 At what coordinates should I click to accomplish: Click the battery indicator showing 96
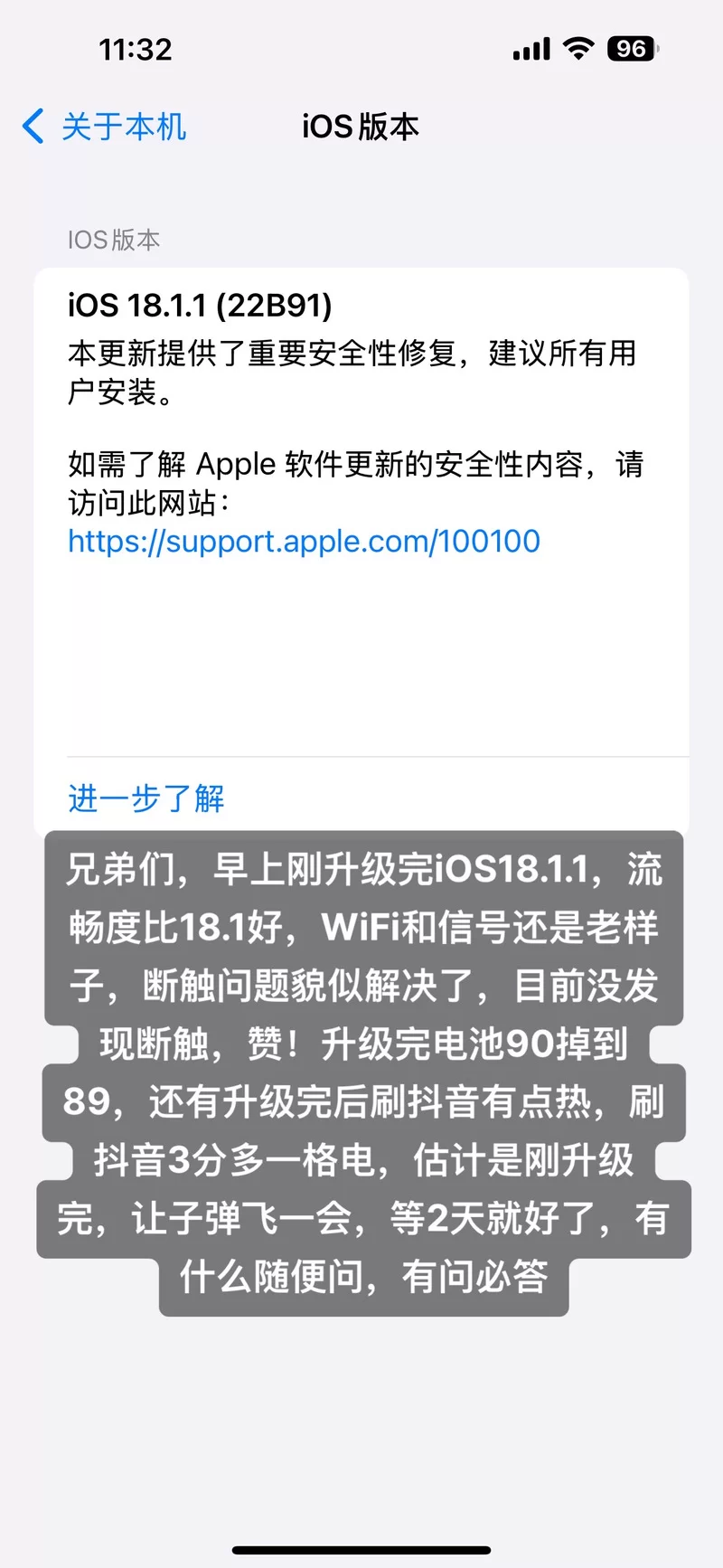point(633,48)
